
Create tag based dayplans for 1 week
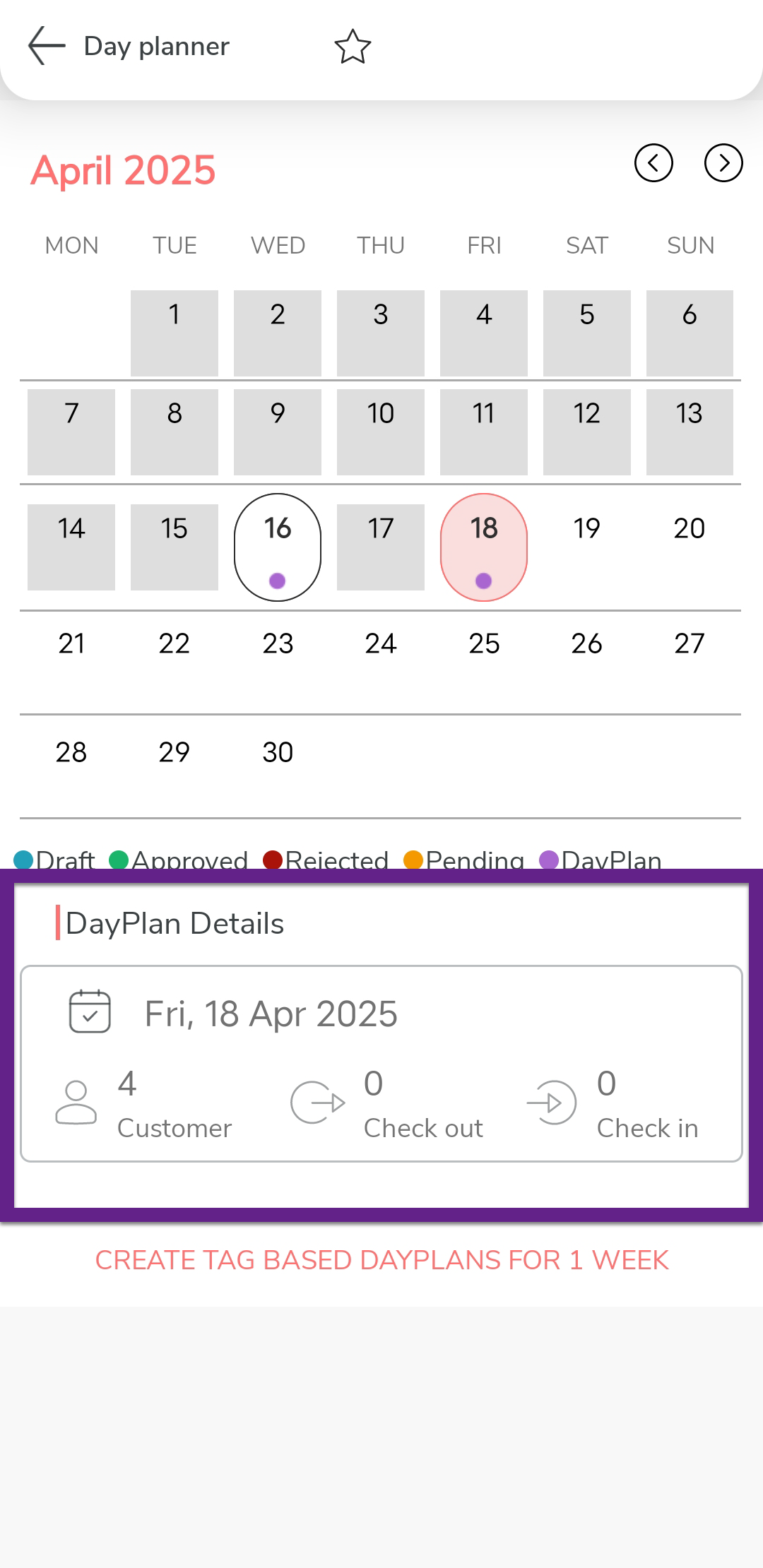tap(381, 1261)
